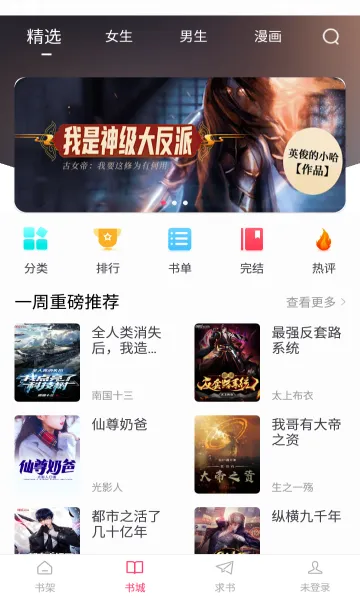Switch to the 求书 tab
The image size is (360, 600).
click(x=225, y=577)
